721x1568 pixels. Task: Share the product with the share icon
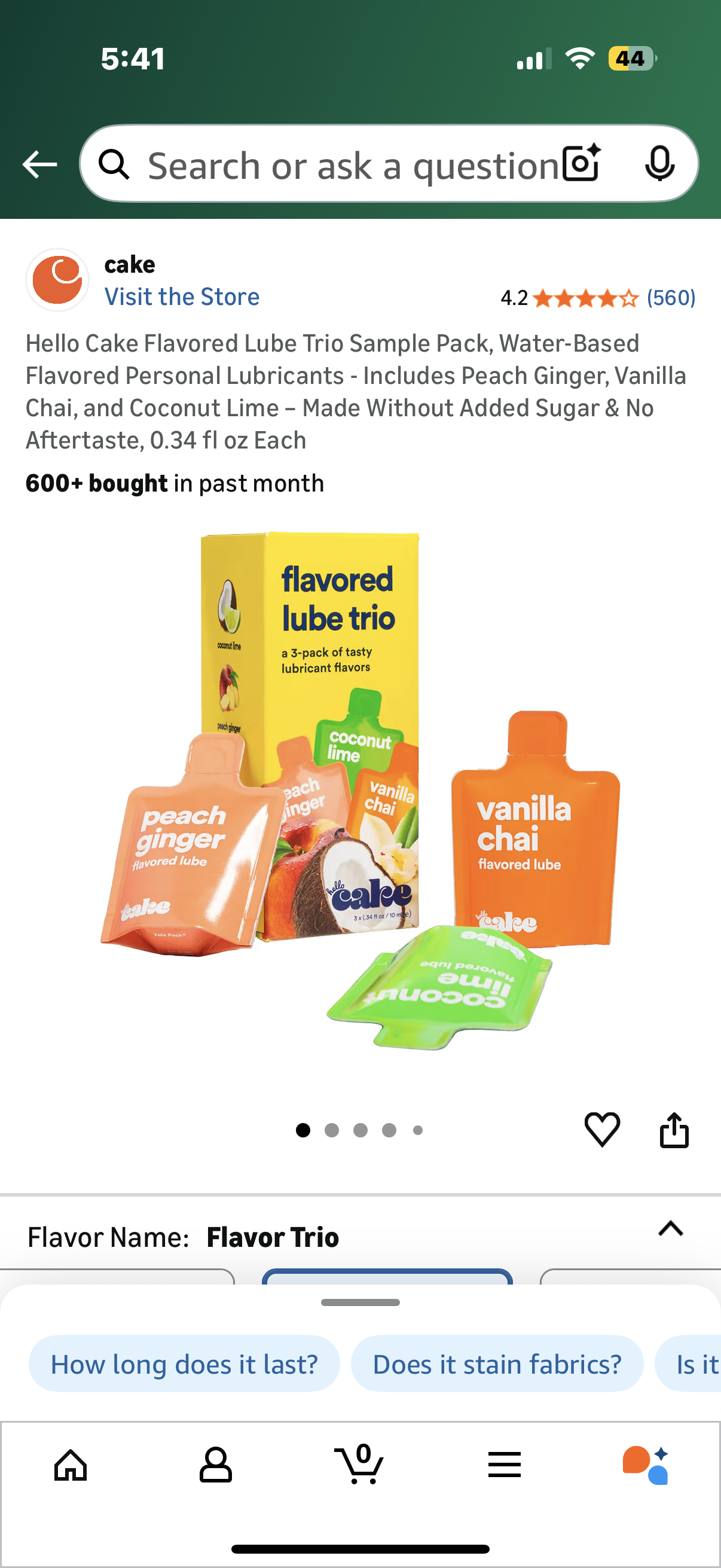[674, 1130]
